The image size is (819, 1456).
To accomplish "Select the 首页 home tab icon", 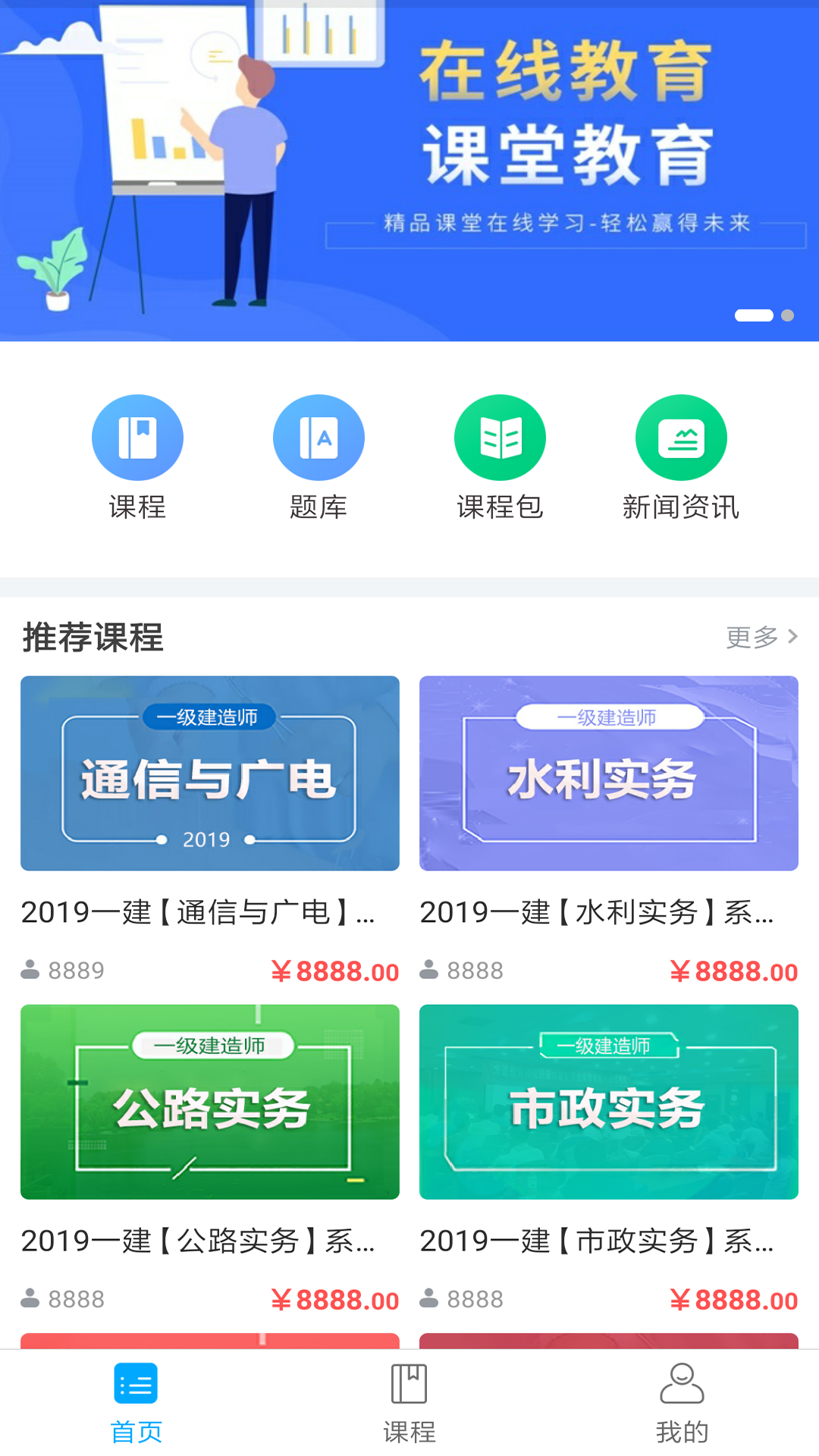I will pos(136,1382).
